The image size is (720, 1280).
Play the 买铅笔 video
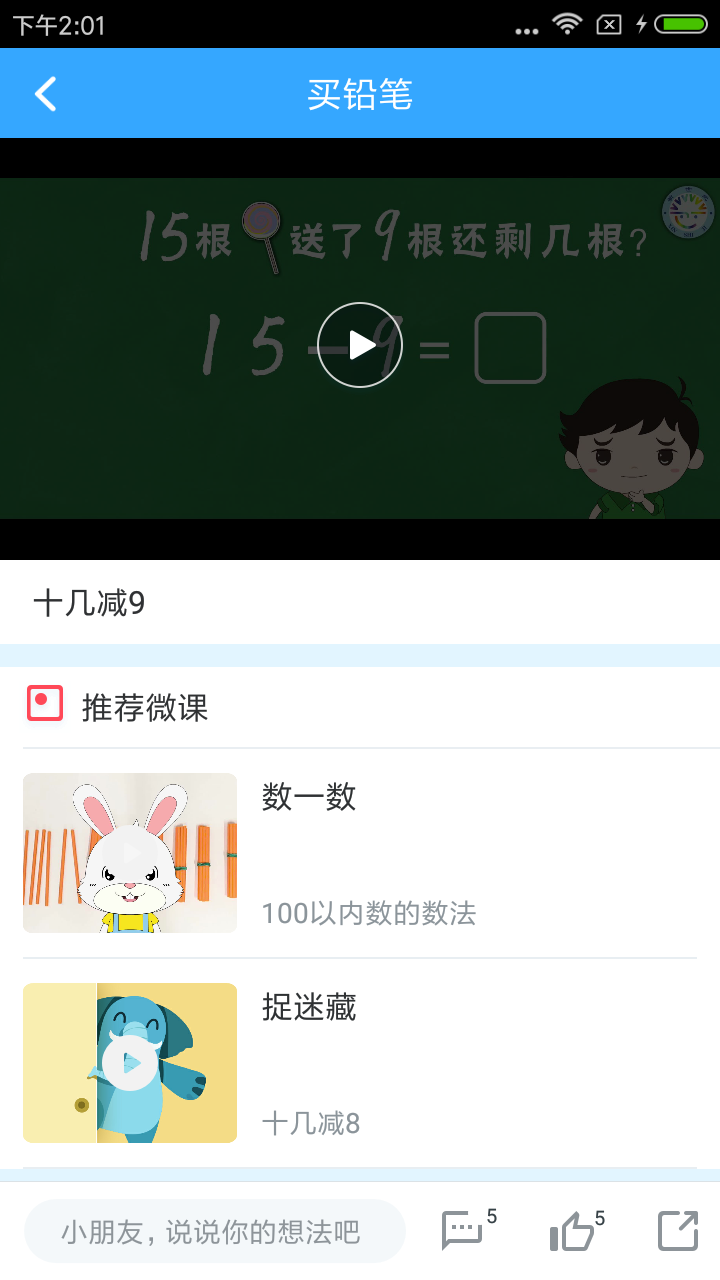pos(360,345)
